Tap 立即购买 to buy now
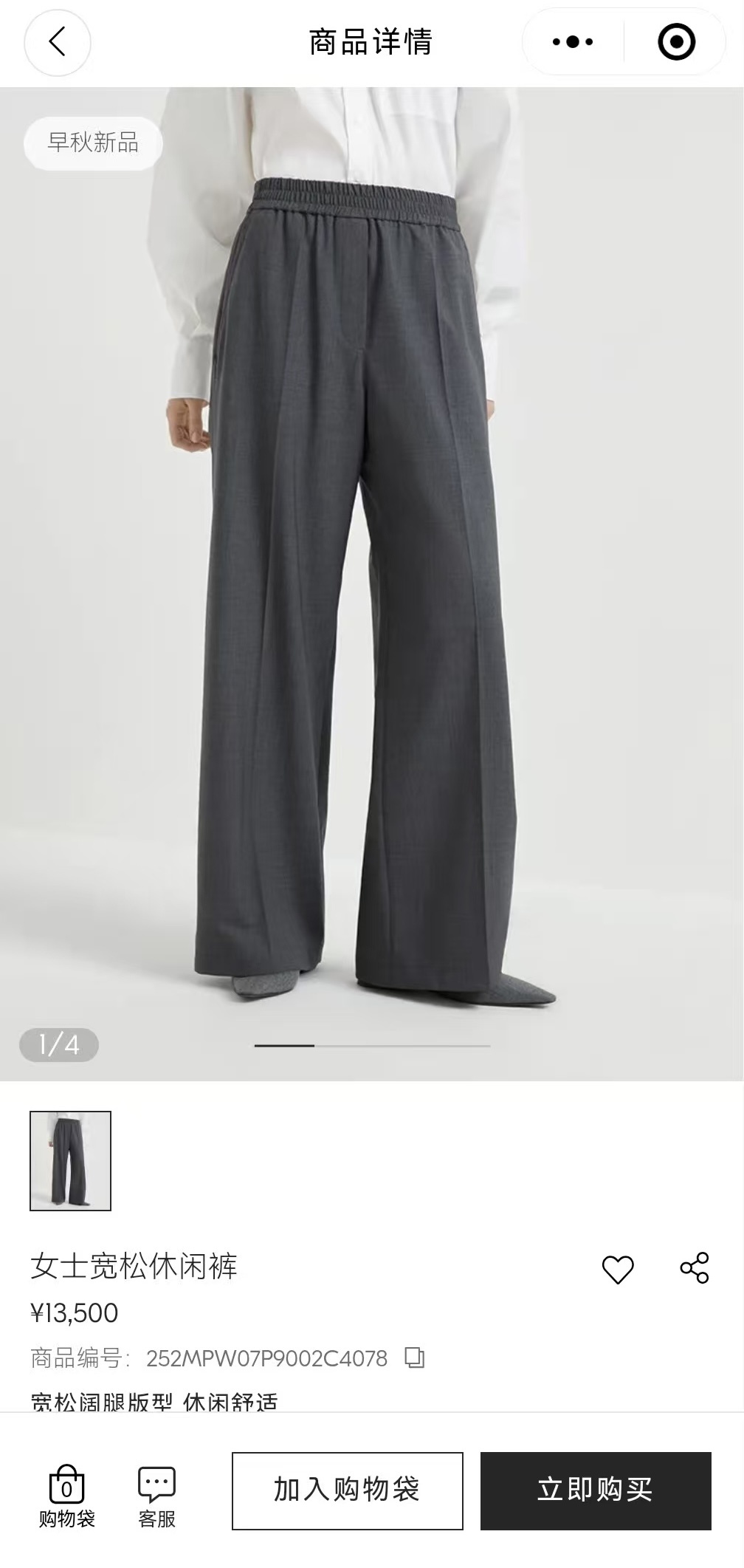 595,1490
